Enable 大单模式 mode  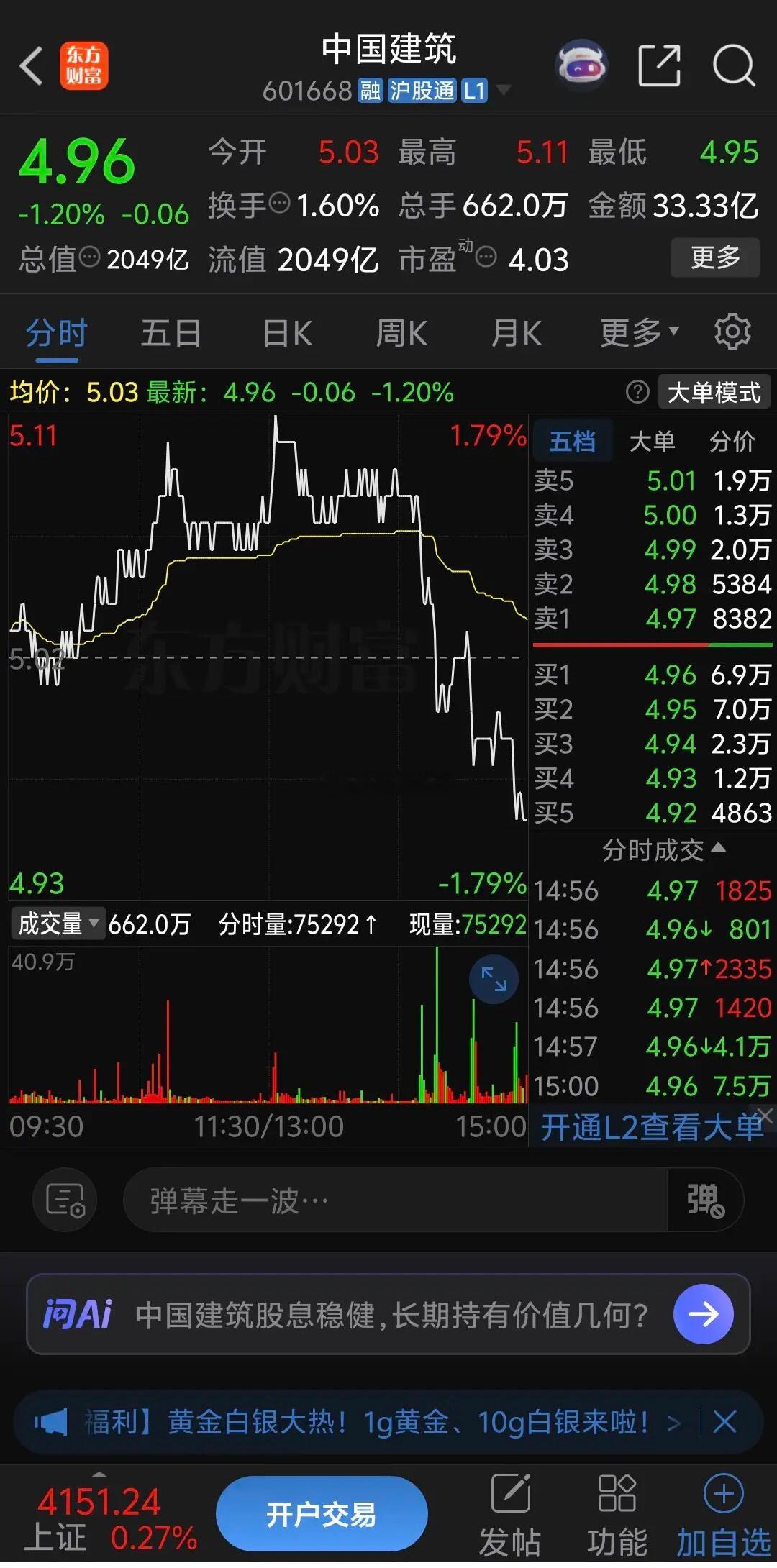[x=713, y=392]
